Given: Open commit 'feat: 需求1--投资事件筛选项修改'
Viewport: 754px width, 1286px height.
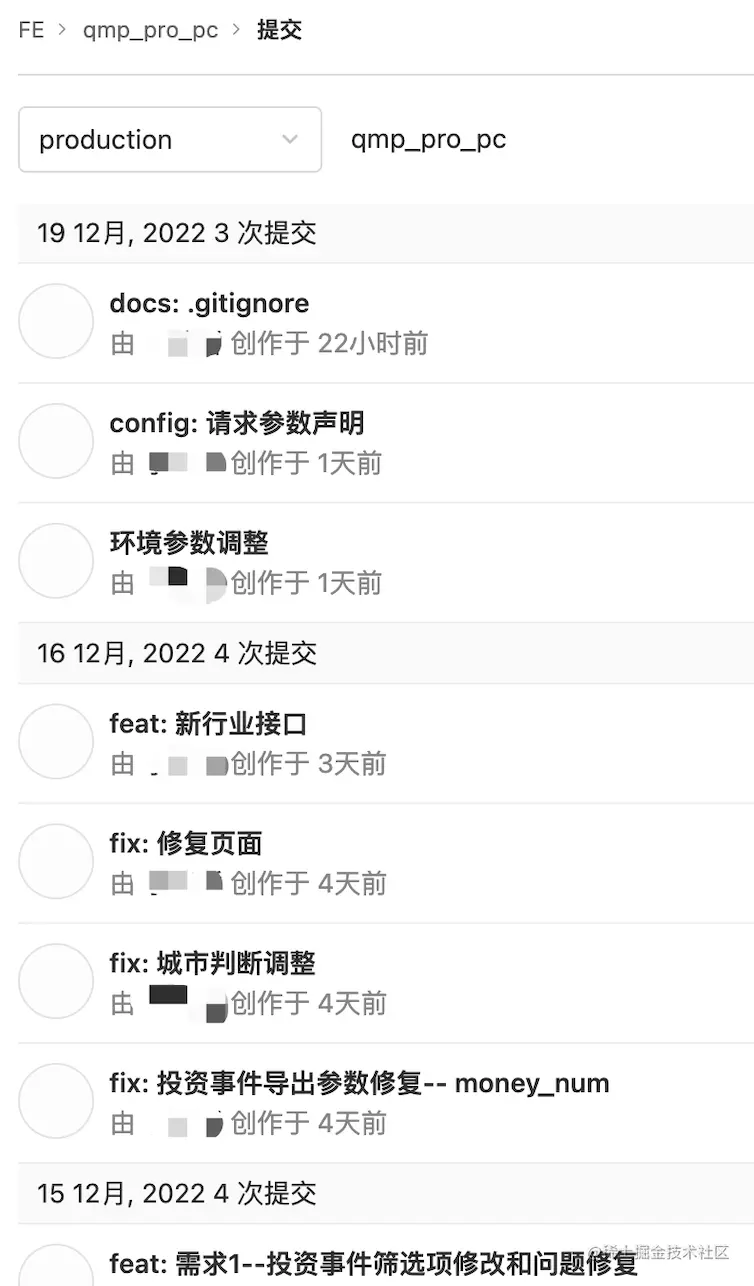Looking at the screenshot, I should (373, 1264).
